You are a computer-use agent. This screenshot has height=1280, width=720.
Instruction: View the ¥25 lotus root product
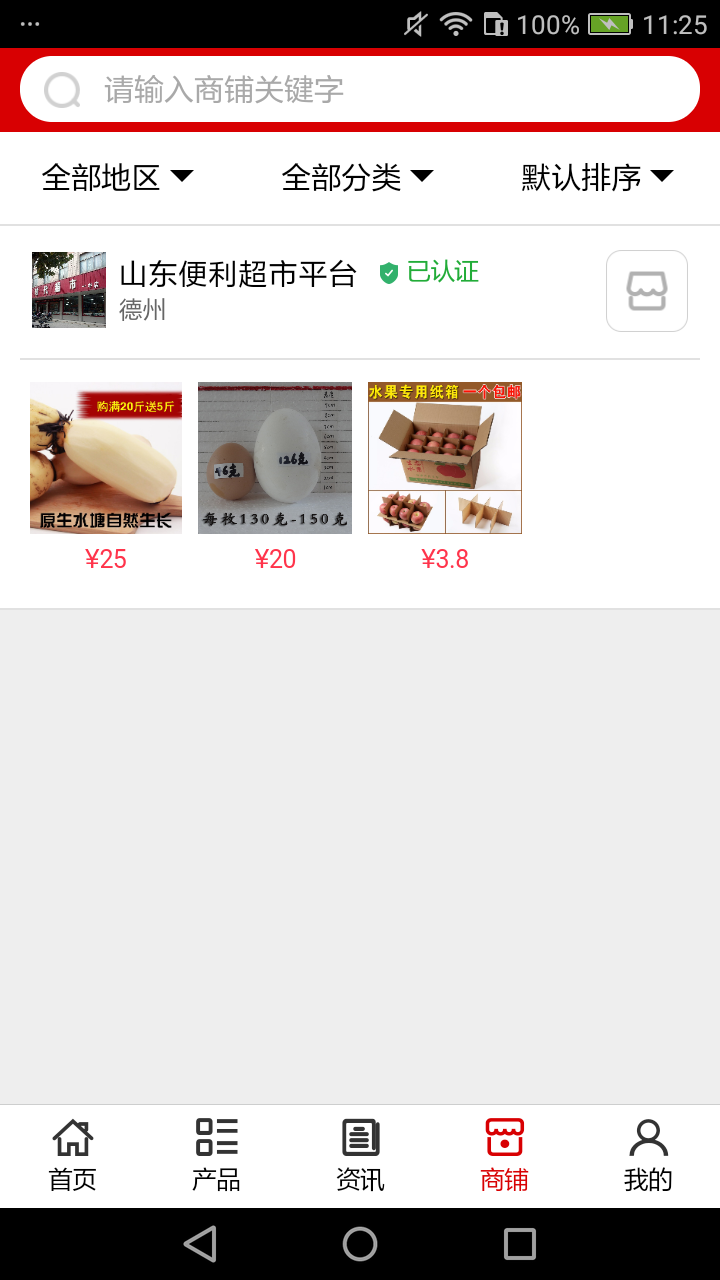click(106, 458)
